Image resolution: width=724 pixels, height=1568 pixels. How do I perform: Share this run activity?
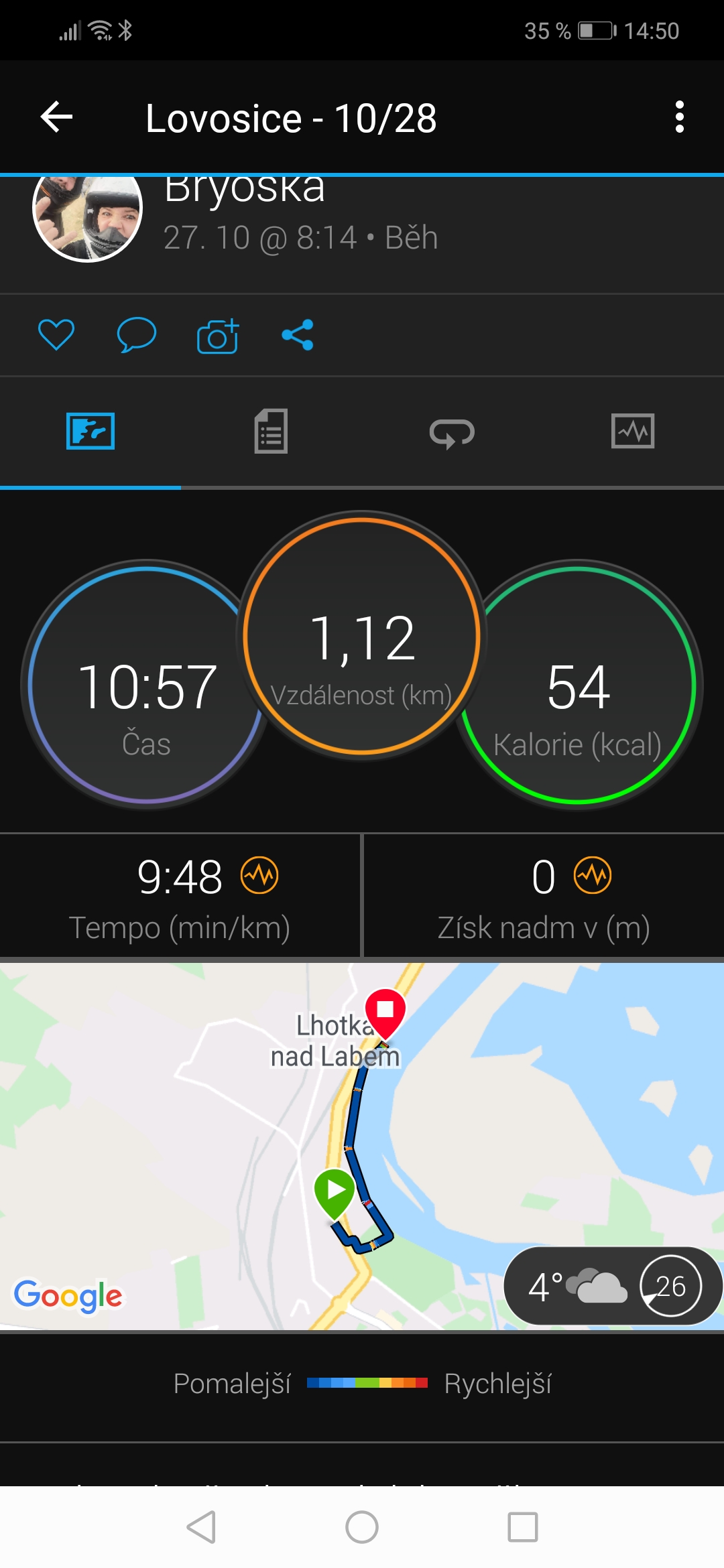point(298,334)
